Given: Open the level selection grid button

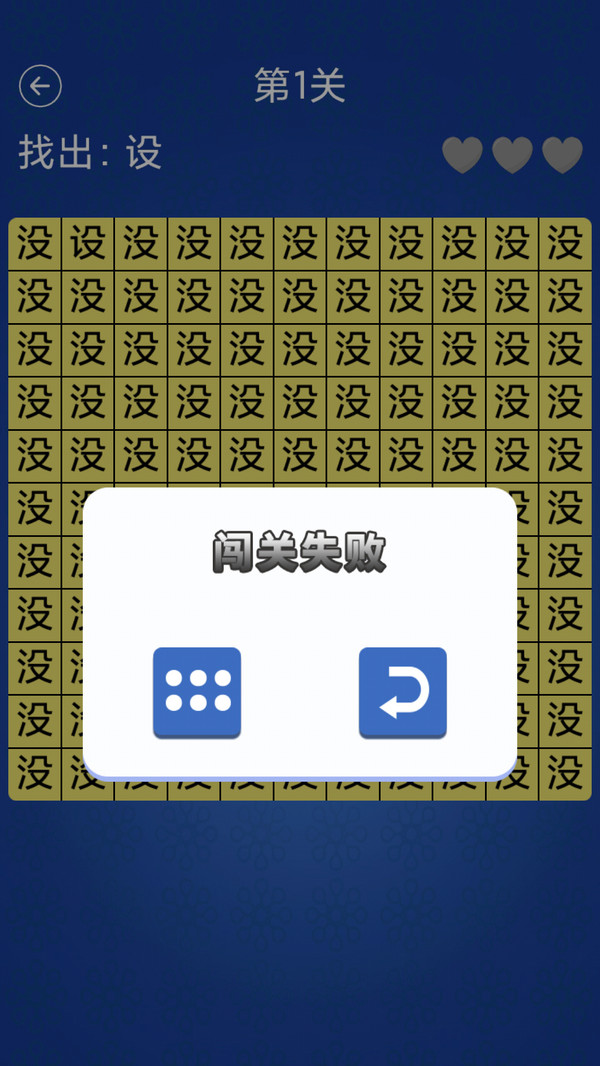Looking at the screenshot, I should click(197, 692).
